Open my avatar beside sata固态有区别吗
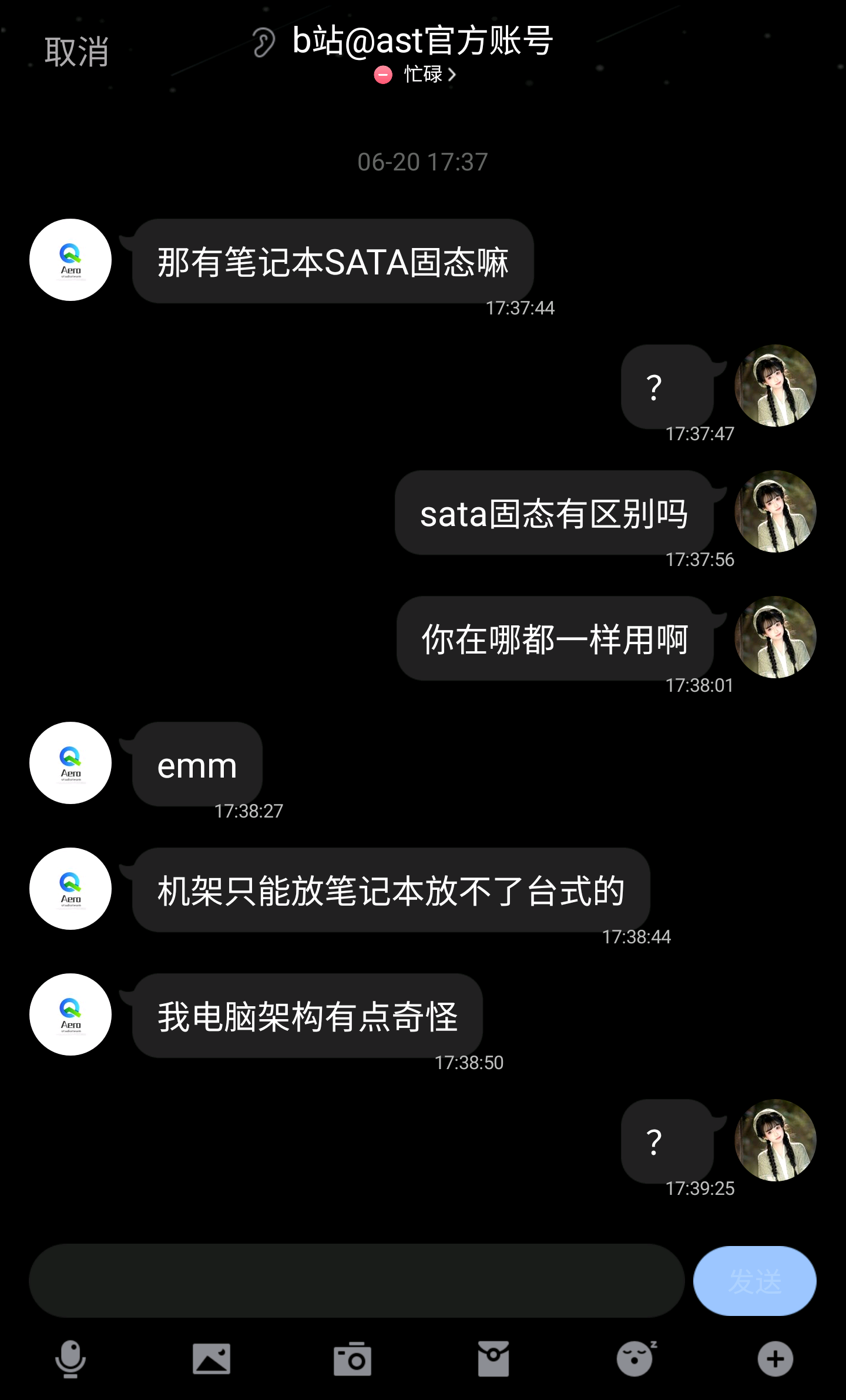Viewport: 846px width, 1400px height. click(x=775, y=511)
